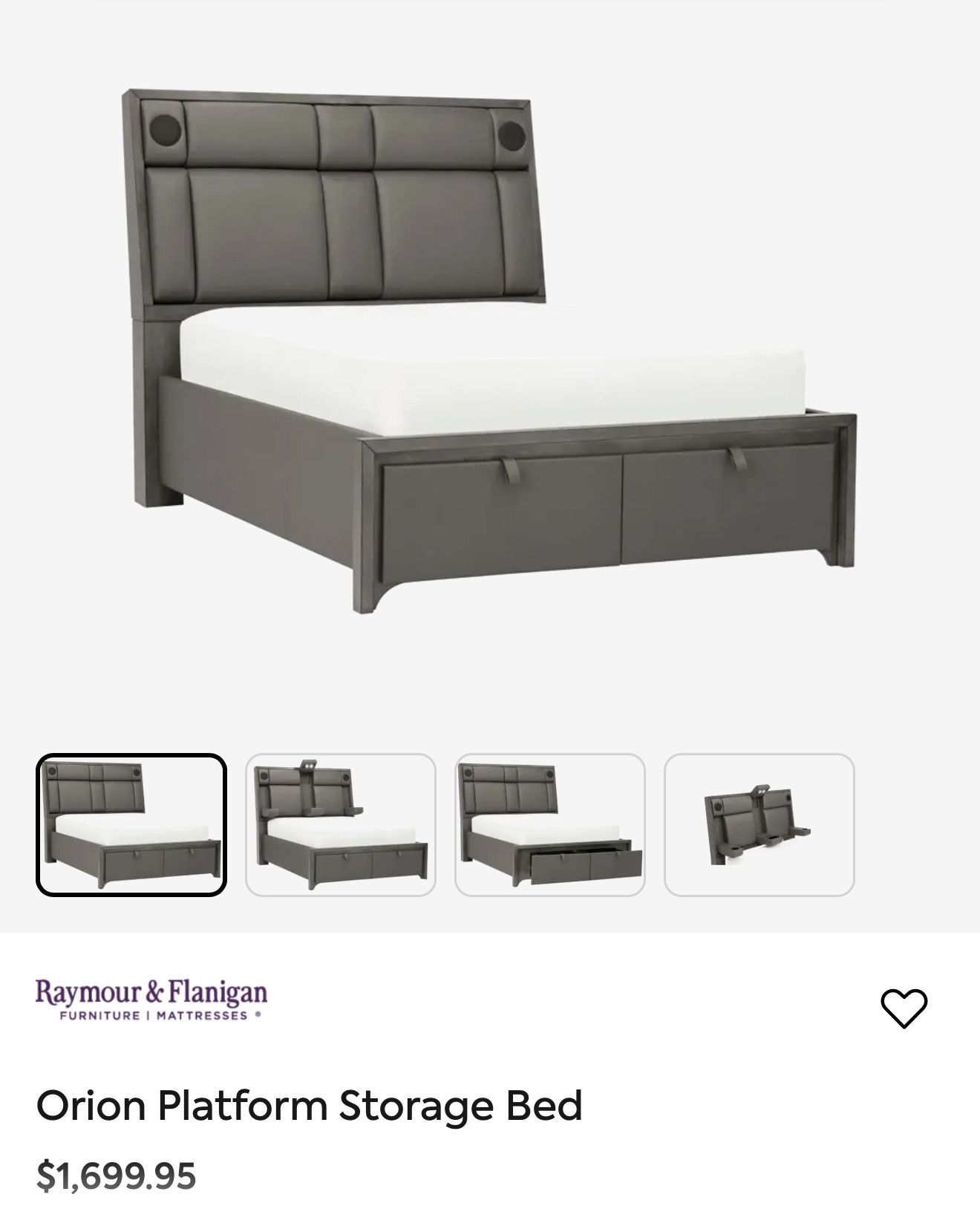
Task: Add the Orion bed to favorites
Action: [x=904, y=1008]
